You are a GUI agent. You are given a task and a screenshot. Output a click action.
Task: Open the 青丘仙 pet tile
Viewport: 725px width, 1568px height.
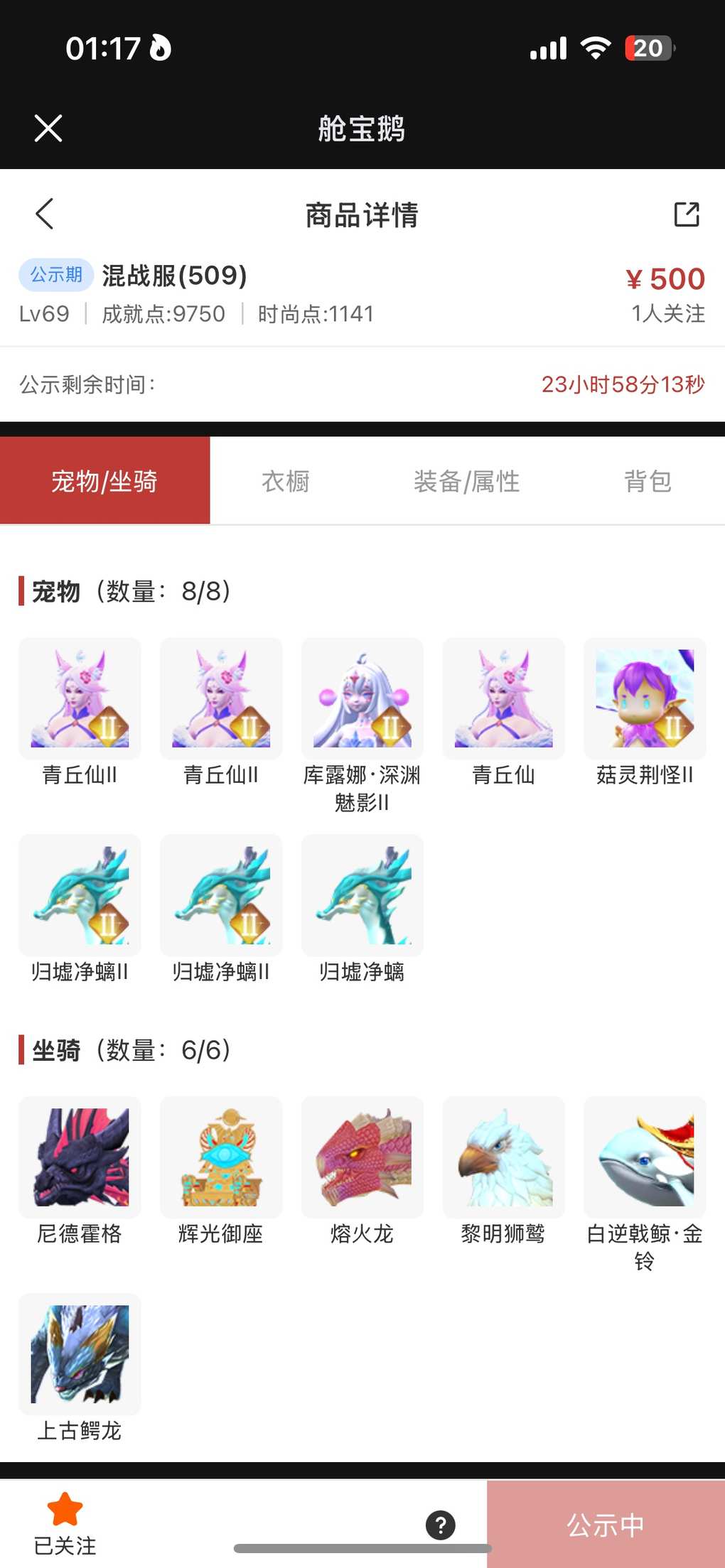[503, 699]
